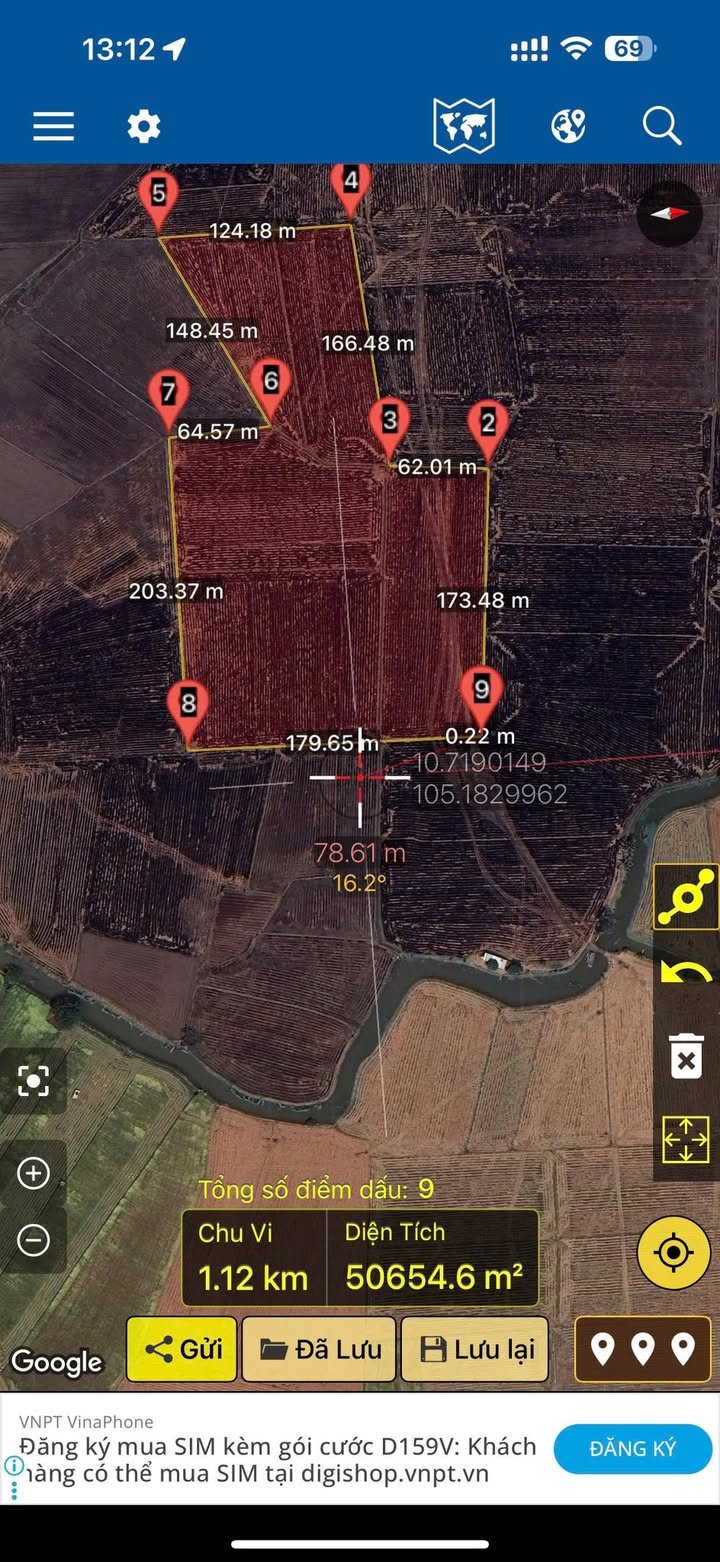Viewport: 720px width, 1562px height.
Task: Tap the globe location icon
Action: pyautogui.click(x=568, y=127)
